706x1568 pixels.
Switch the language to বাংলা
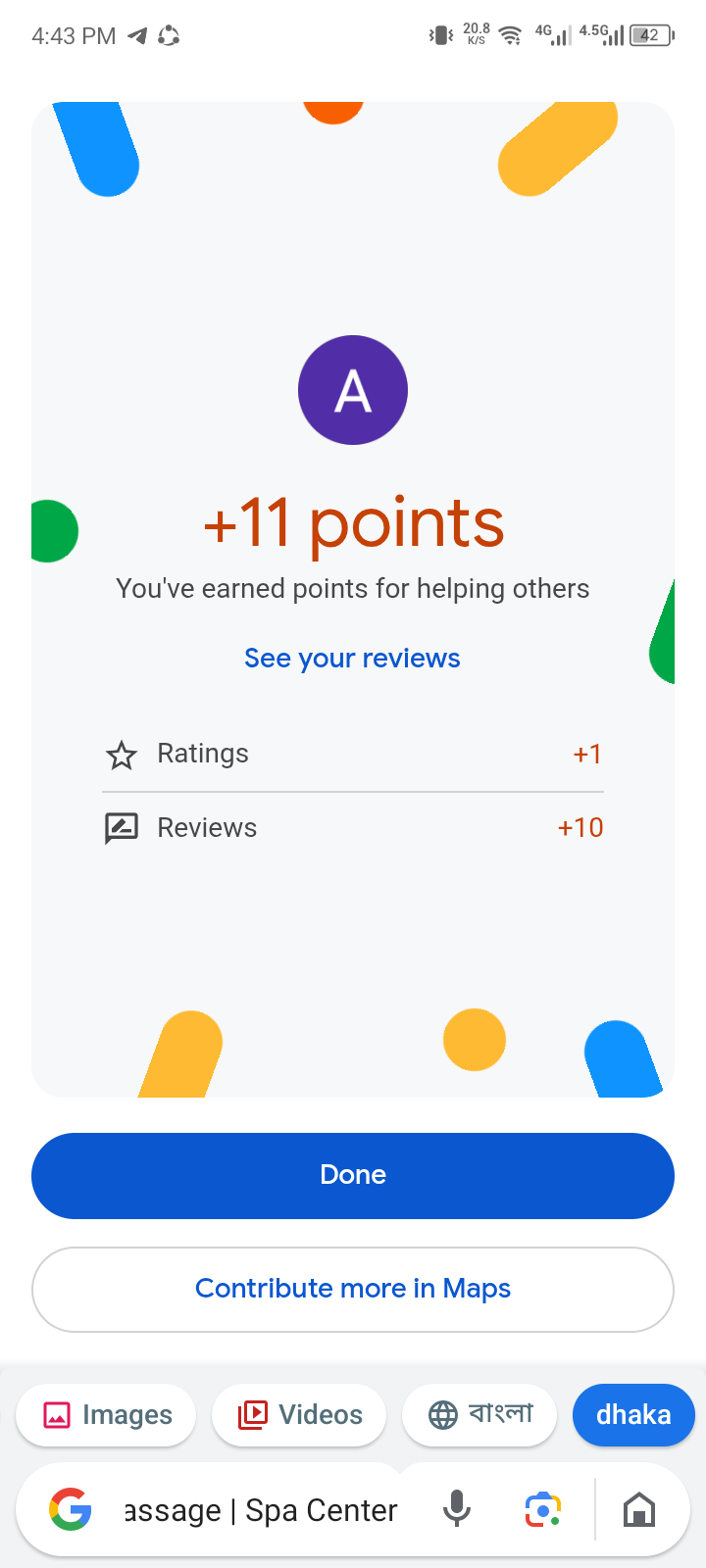tap(479, 1415)
